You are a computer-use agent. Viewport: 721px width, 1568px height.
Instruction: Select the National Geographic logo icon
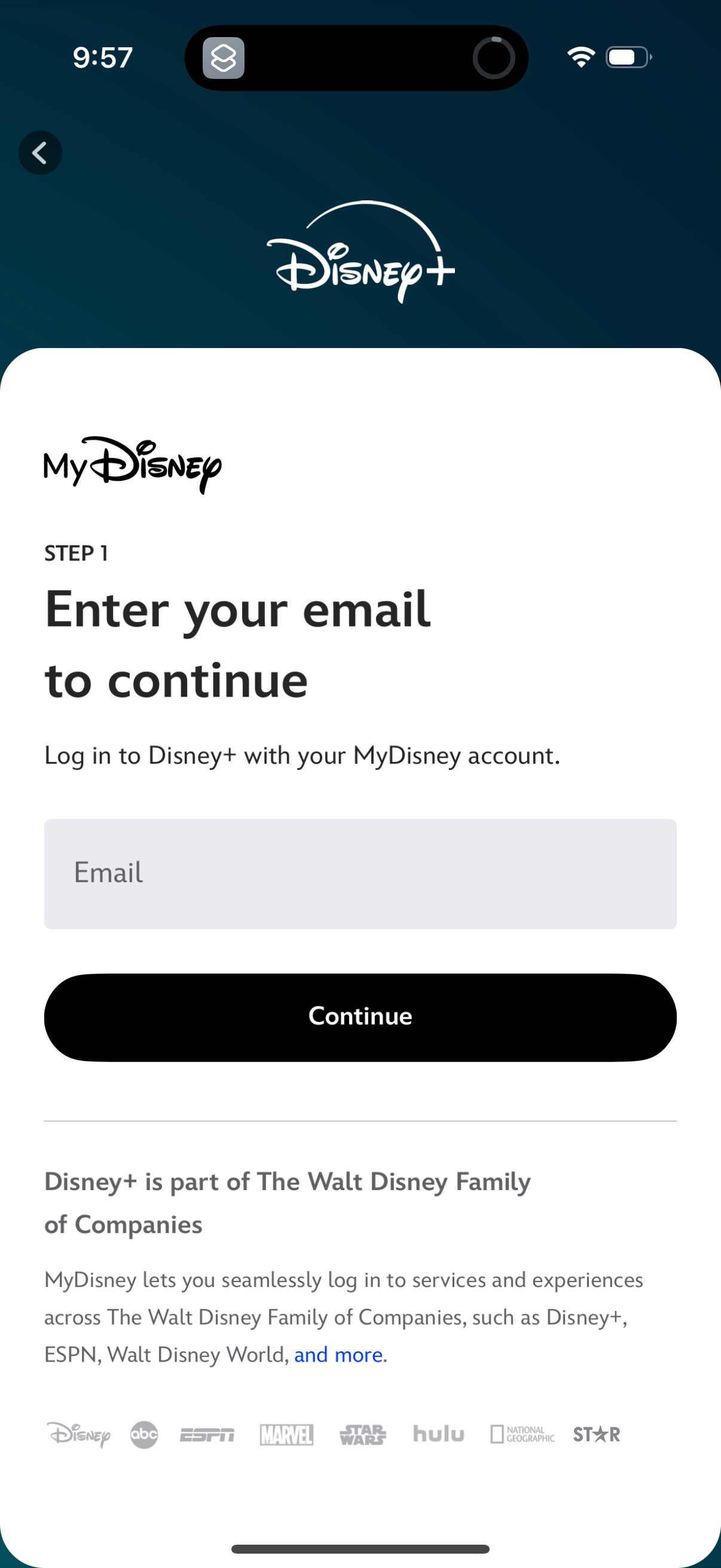(522, 1435)
